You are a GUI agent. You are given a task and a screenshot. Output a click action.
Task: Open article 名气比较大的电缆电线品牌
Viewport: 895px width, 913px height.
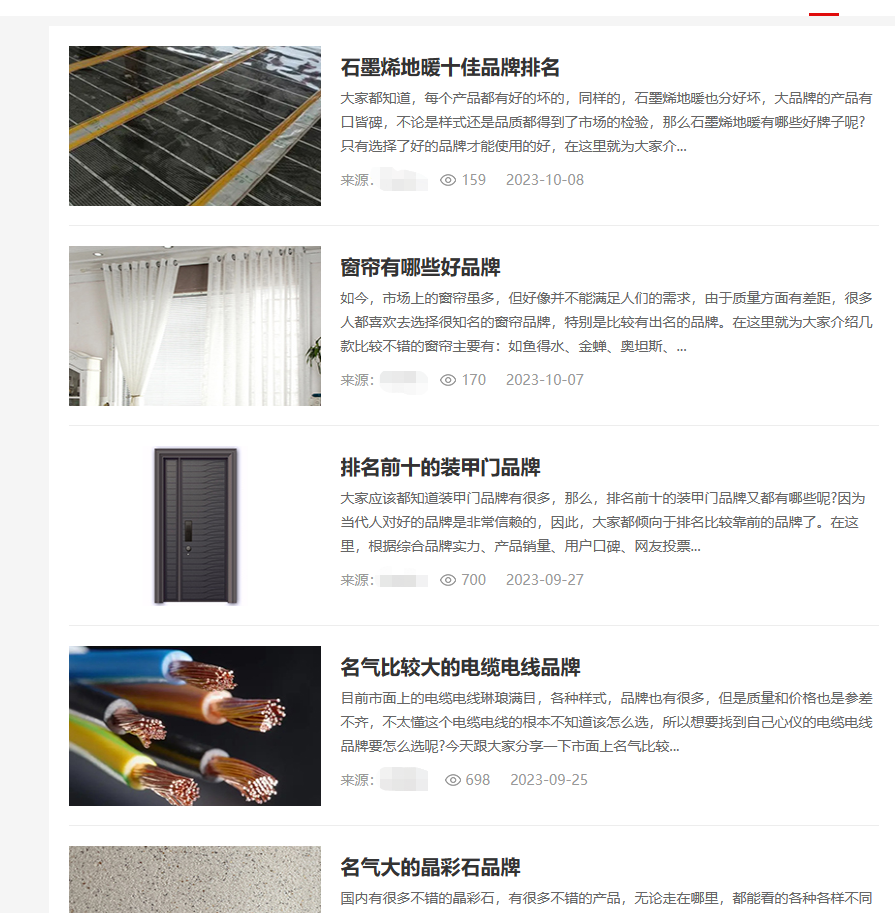460,668
